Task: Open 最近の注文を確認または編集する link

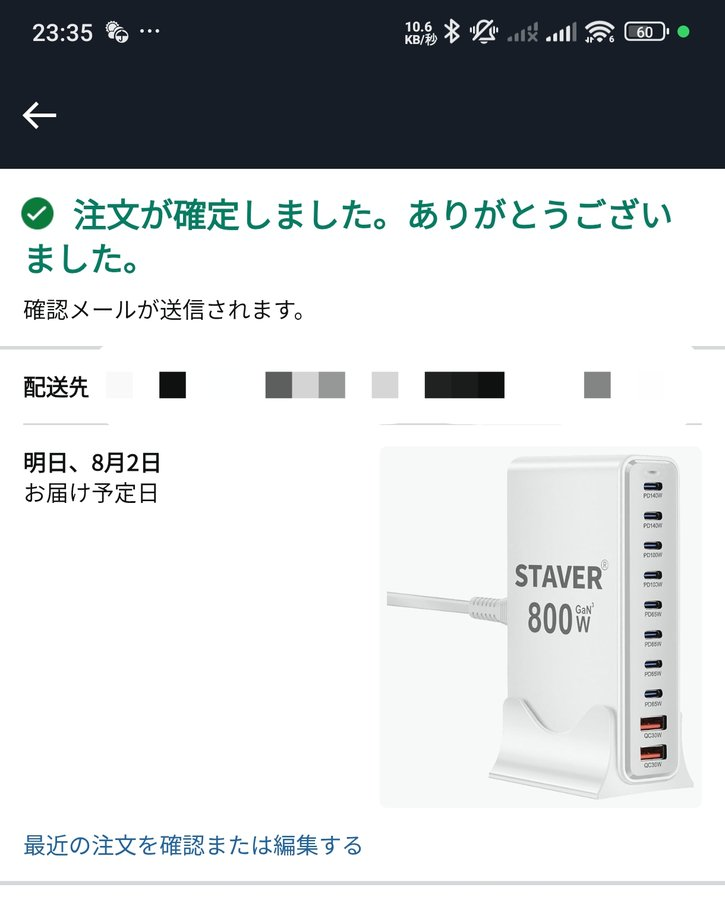Action: pos(193,845)
